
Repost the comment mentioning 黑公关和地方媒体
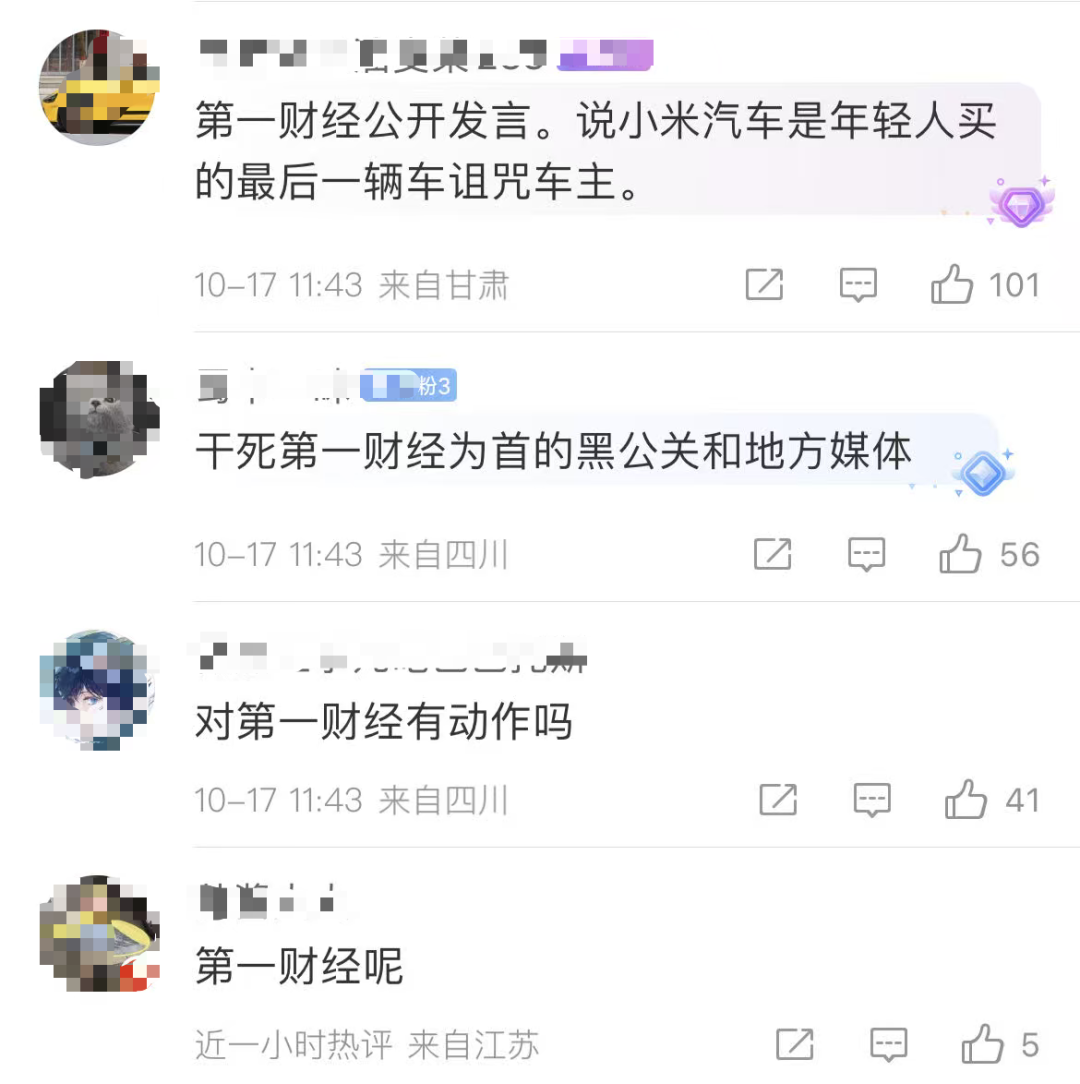pyautogui.click(x=773, y=554)
